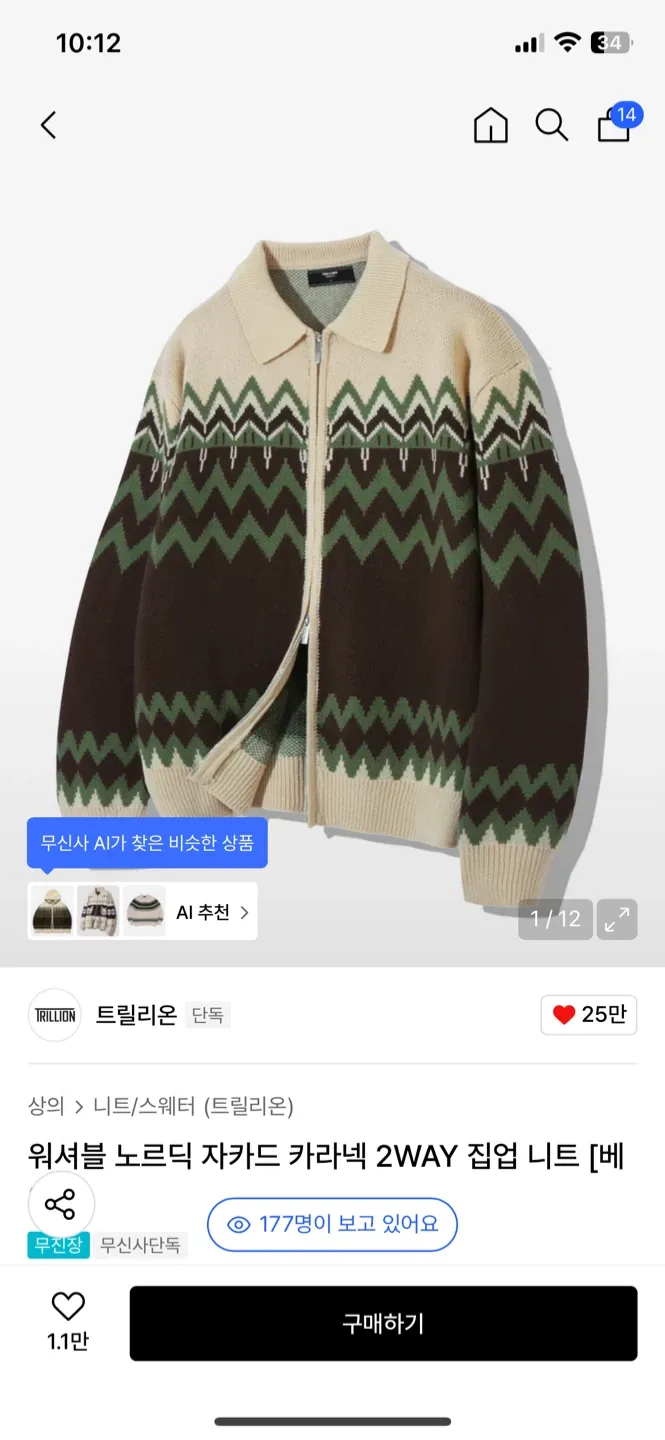
Task: Open the search magnifier icon
Action: [x=551, y=125]
